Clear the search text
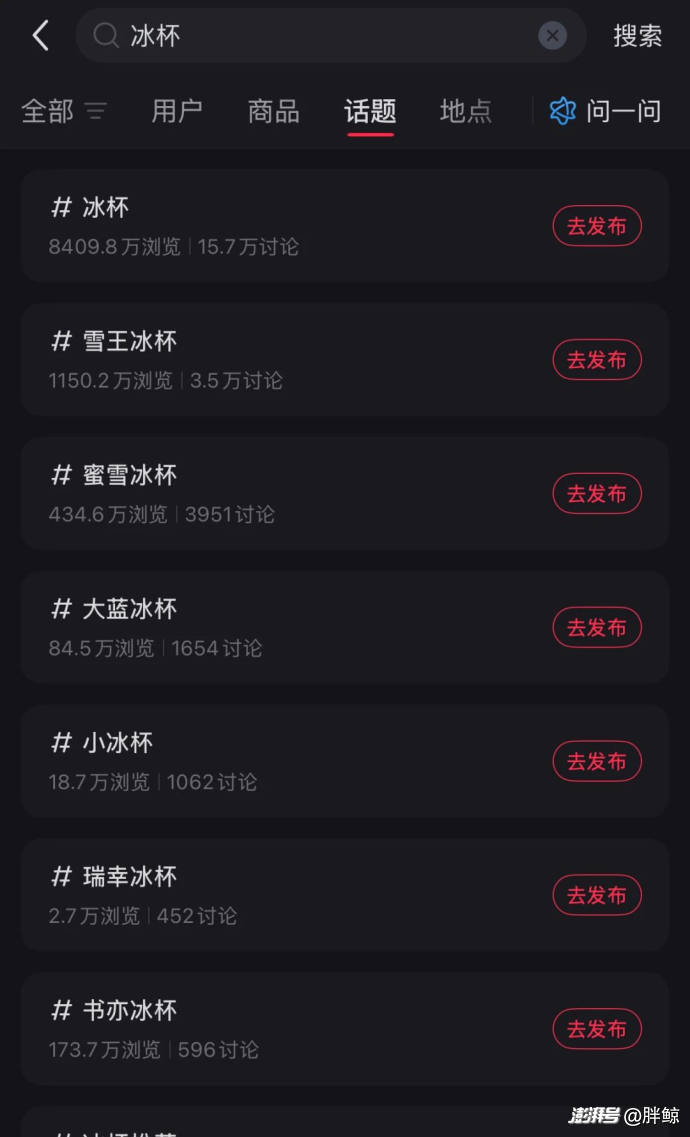 [552, 36]
